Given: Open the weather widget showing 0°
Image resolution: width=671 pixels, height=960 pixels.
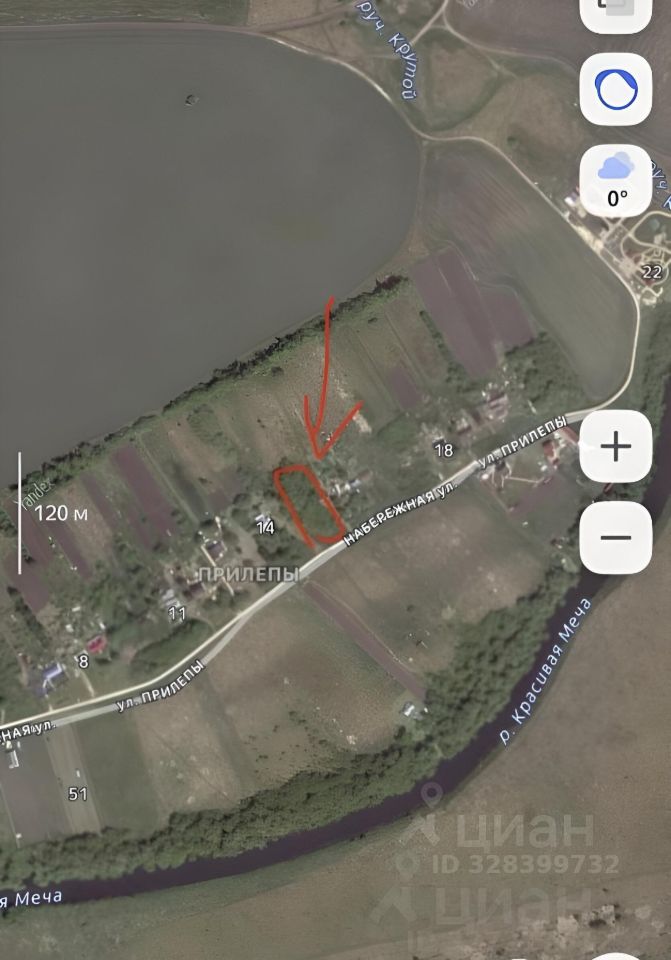Looking at the screenshot, I should 616,177.
